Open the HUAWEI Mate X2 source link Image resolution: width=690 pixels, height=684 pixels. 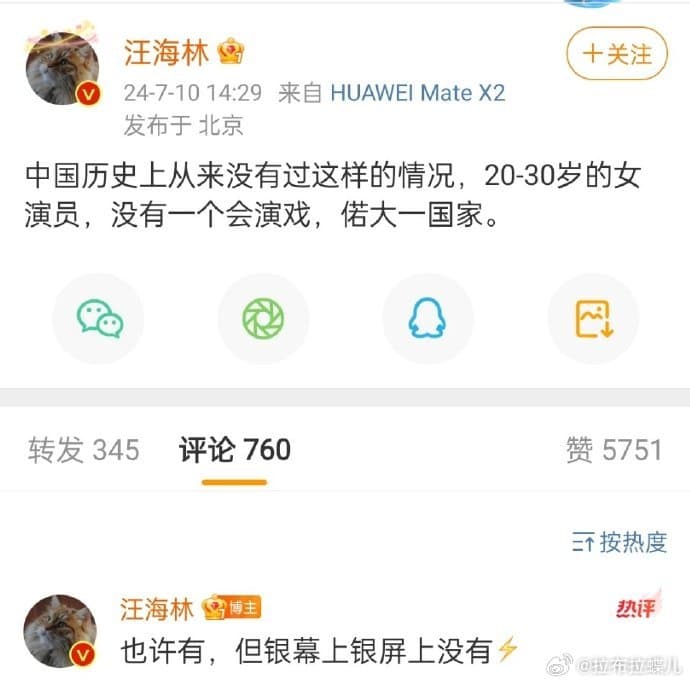coord(417,93)
